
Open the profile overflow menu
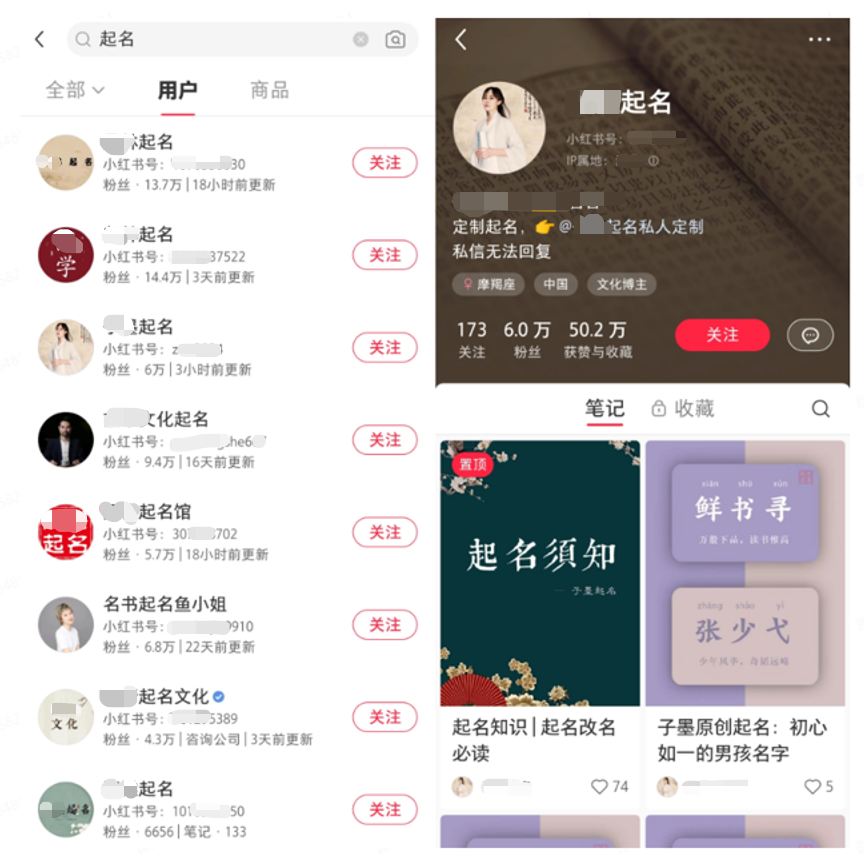pyautogui.click(x=819, y=40)
